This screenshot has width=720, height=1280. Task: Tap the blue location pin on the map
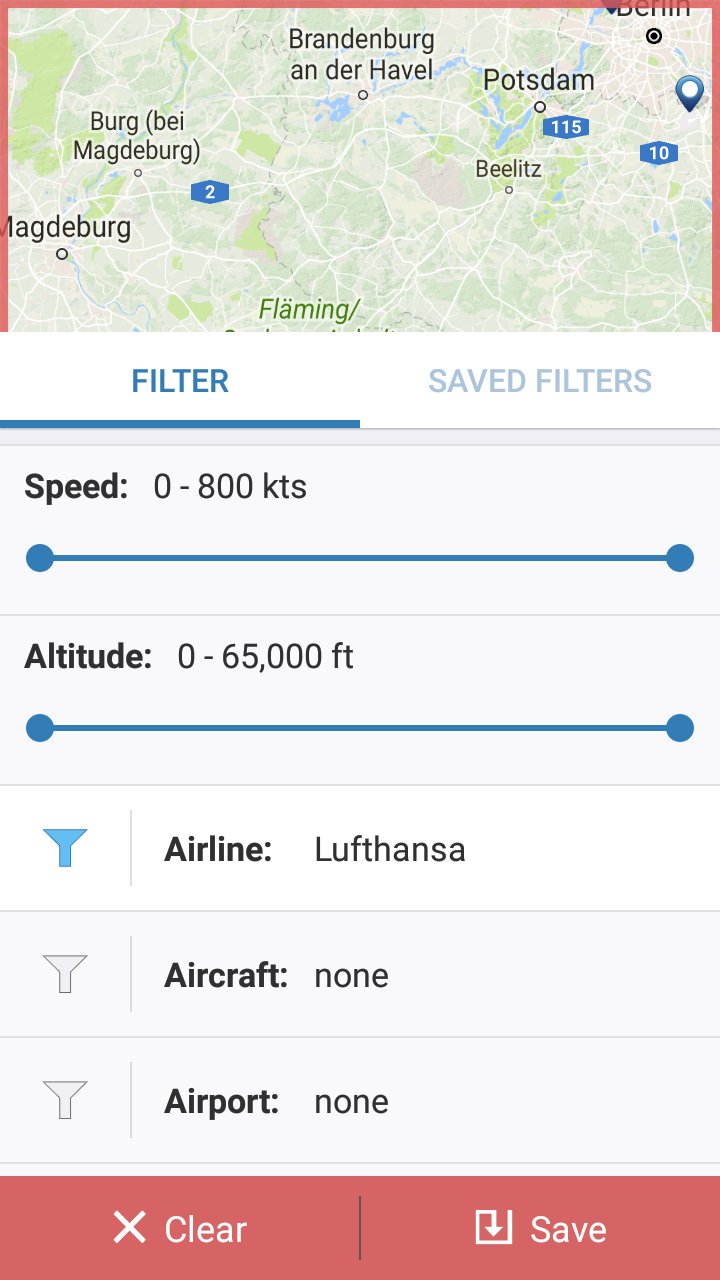point(690,92)
